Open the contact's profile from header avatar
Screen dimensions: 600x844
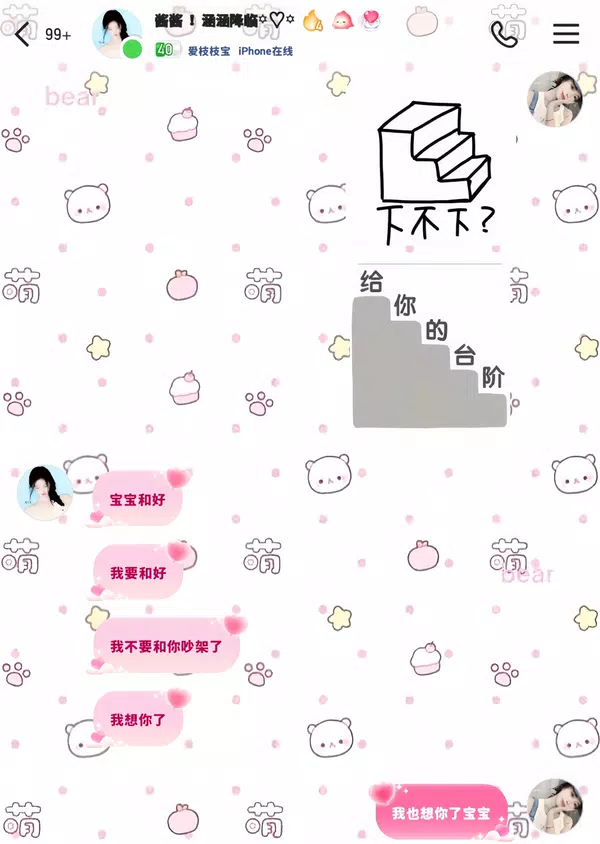point(116,34)
